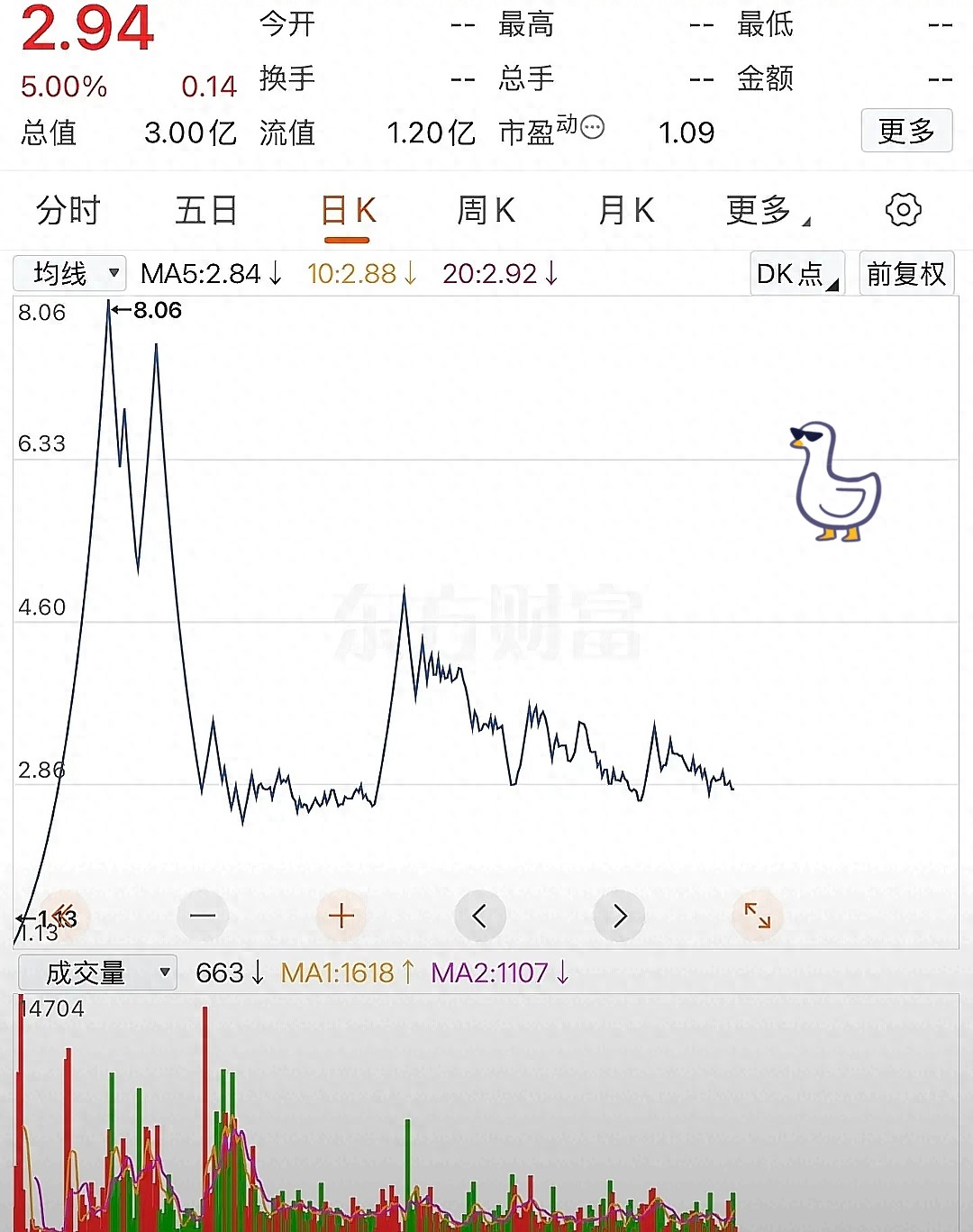Tap the 前复权 adjustment button
Screen dimensions: 973x1232
905,273
